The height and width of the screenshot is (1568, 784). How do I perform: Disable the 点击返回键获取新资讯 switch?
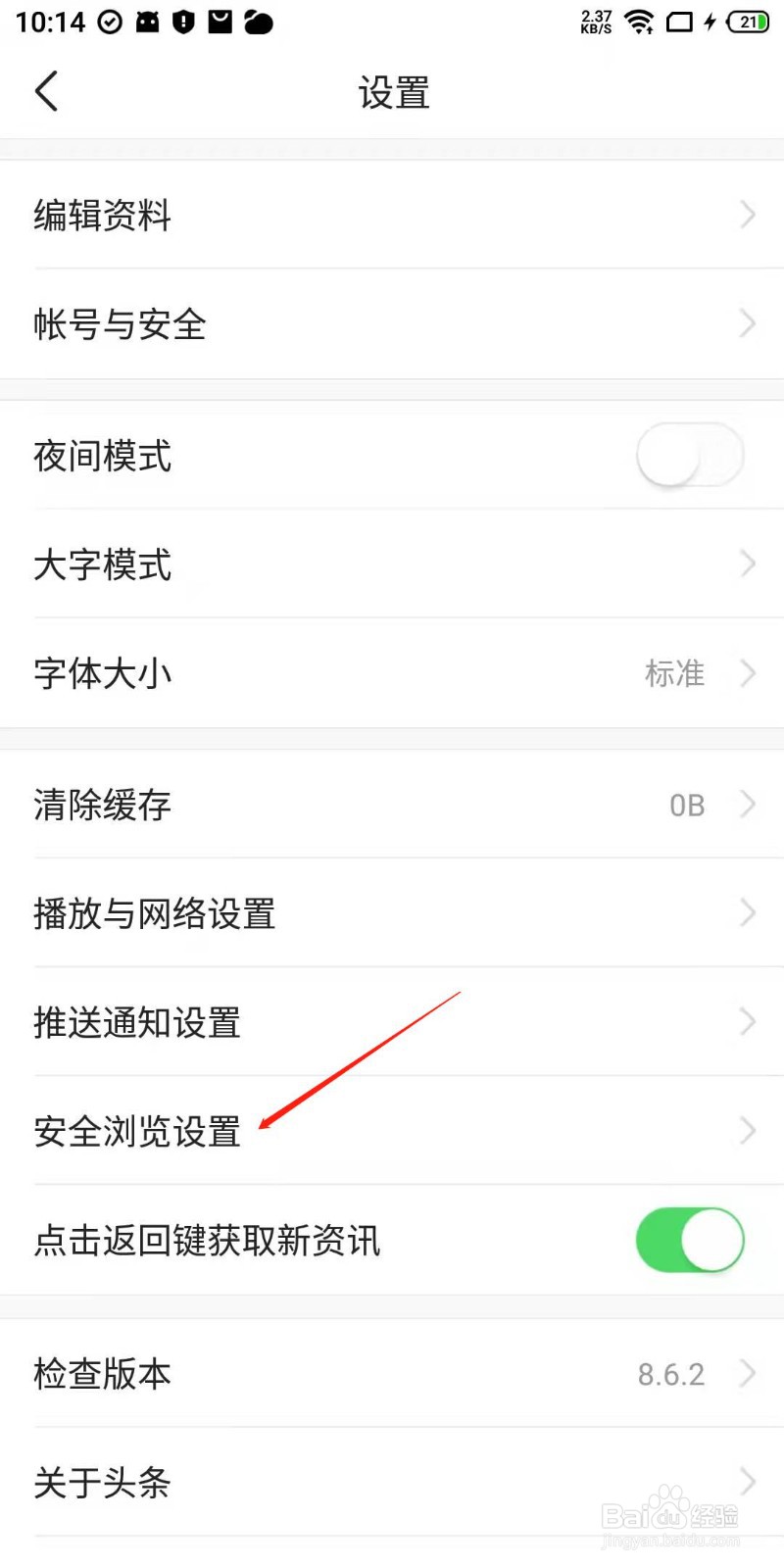(x=690, y=1240)
